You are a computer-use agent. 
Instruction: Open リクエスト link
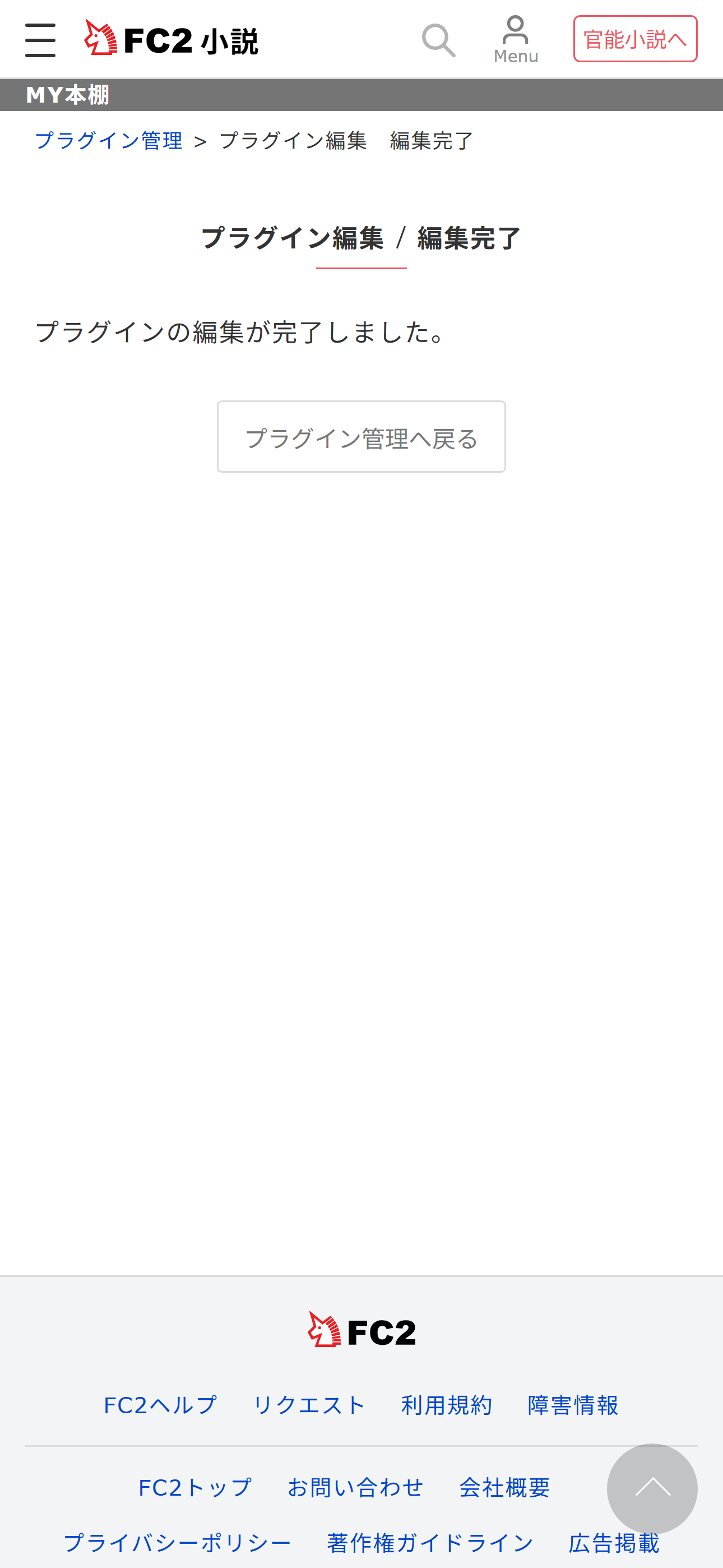click(309, 1405)
